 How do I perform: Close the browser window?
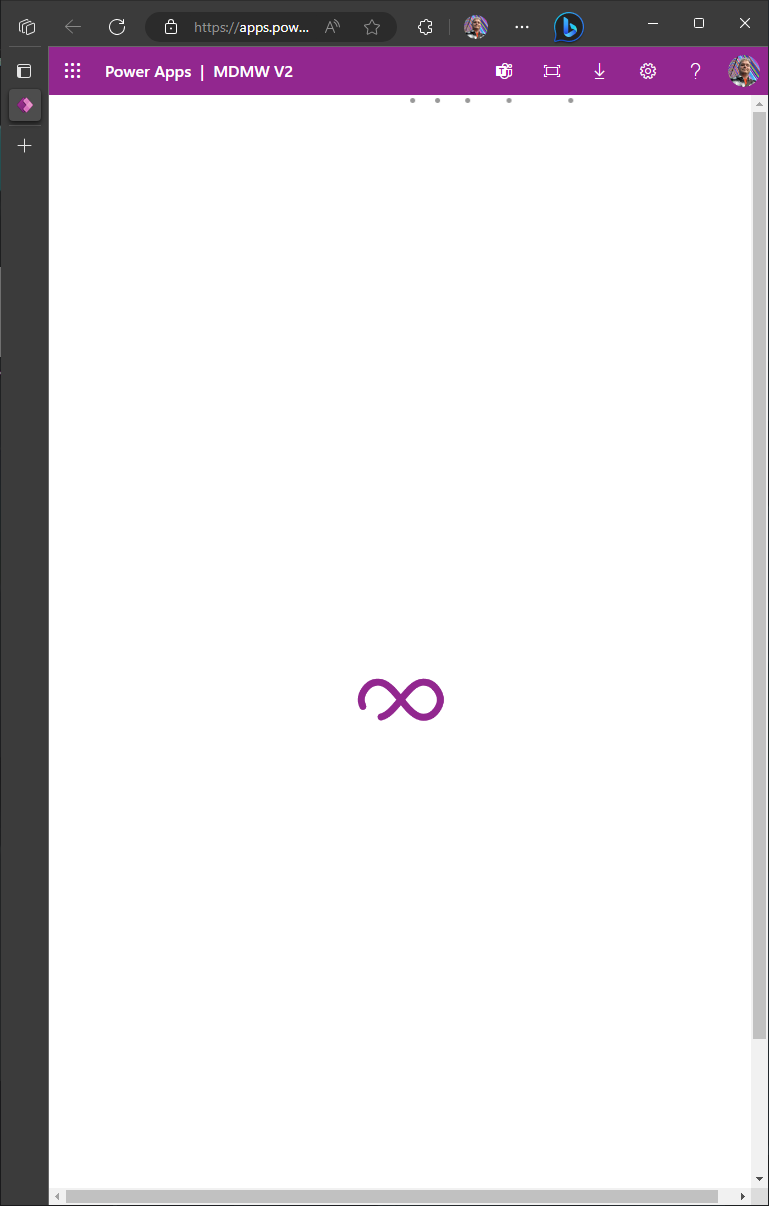click(x=745, y=23)
